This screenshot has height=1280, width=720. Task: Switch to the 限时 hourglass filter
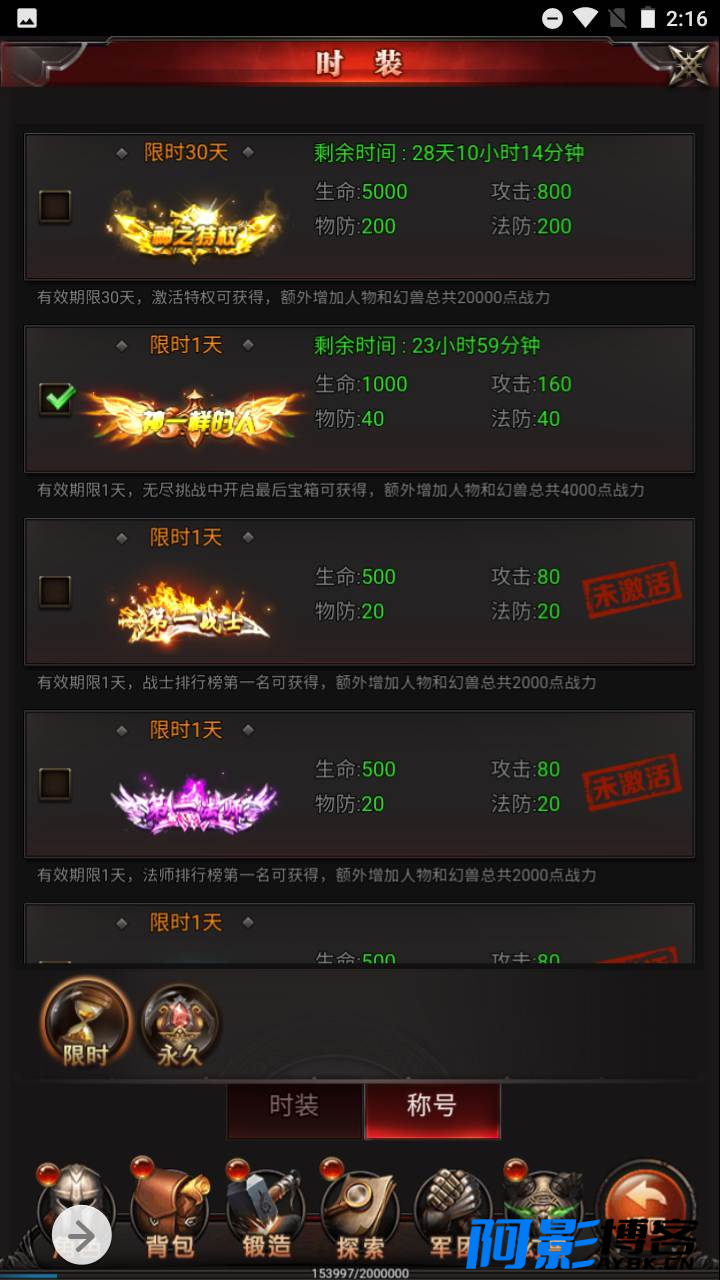pos(86,1023)
